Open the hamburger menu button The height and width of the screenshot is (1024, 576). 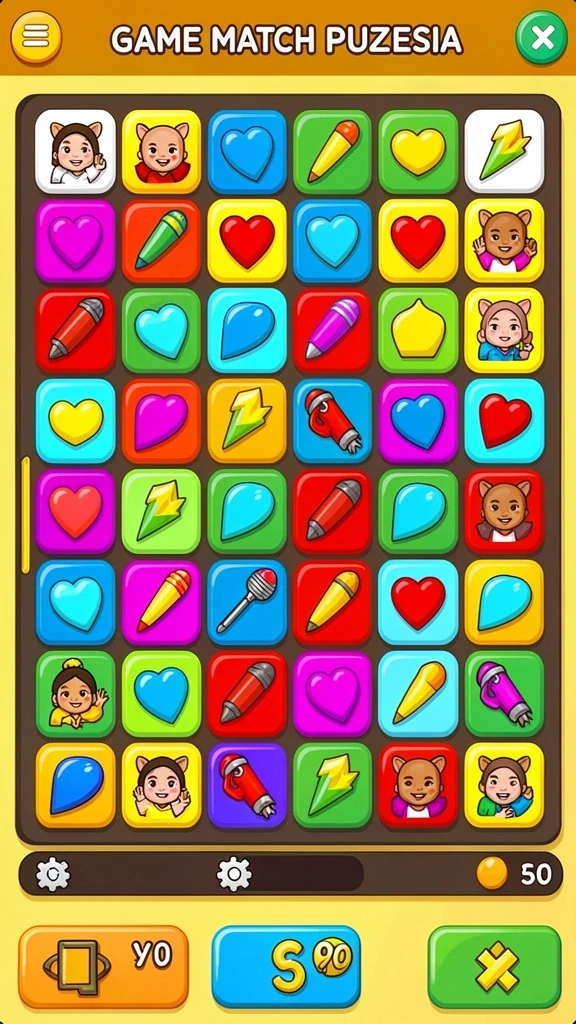coord(36,38)
